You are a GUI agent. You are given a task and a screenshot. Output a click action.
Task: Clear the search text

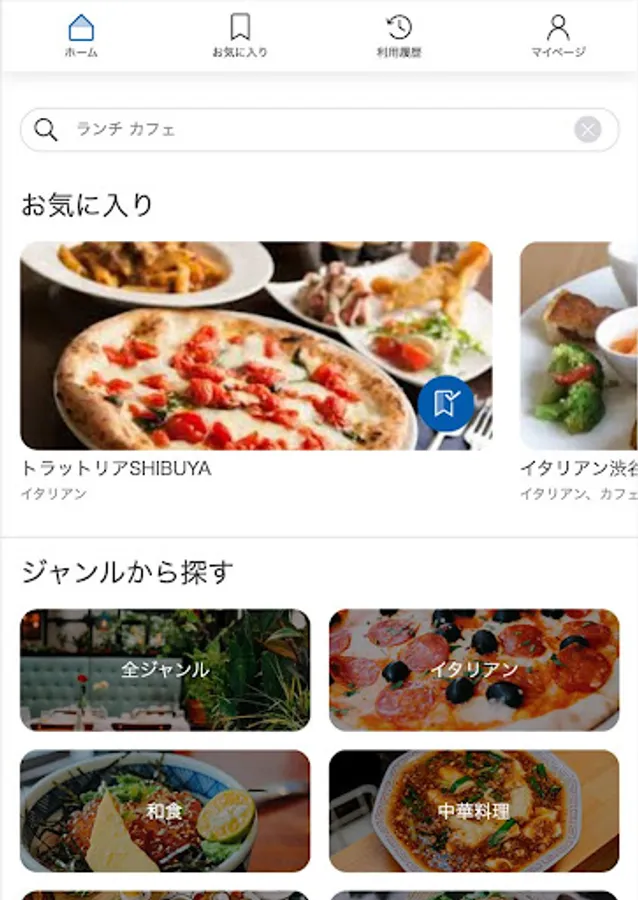(x=588, y=130)
